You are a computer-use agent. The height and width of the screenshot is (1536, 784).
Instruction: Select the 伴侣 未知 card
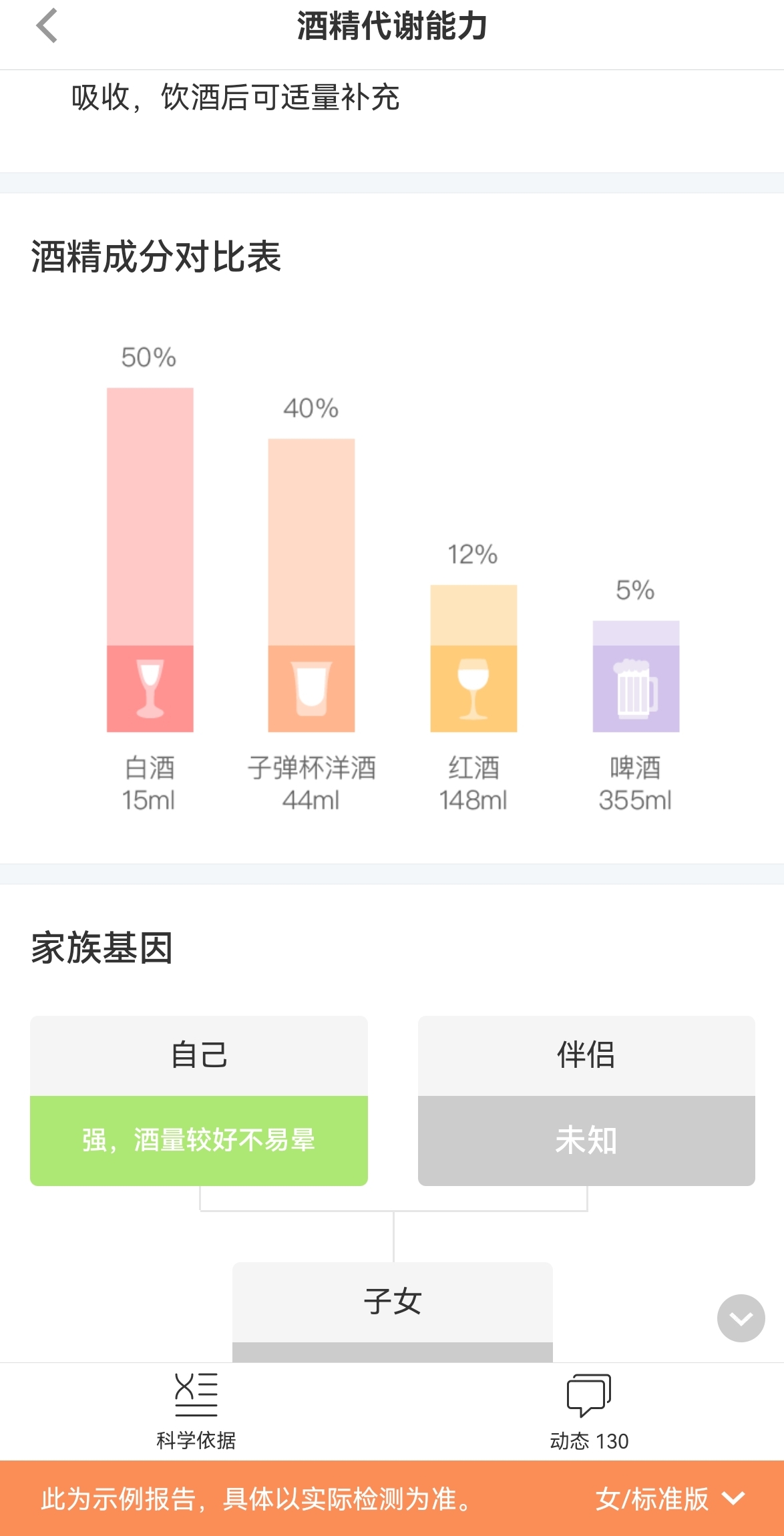[586, 1101]
